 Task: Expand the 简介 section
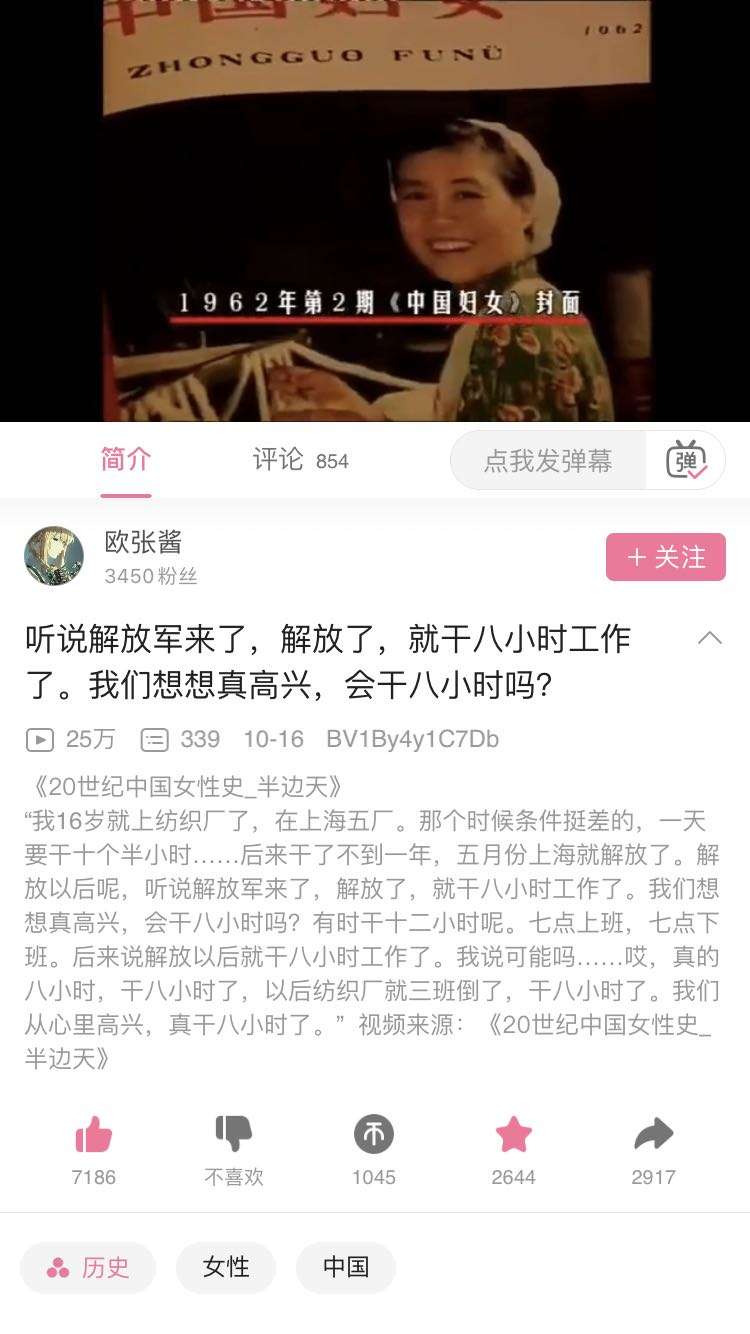pyautogui.click(x=122, y=459)
